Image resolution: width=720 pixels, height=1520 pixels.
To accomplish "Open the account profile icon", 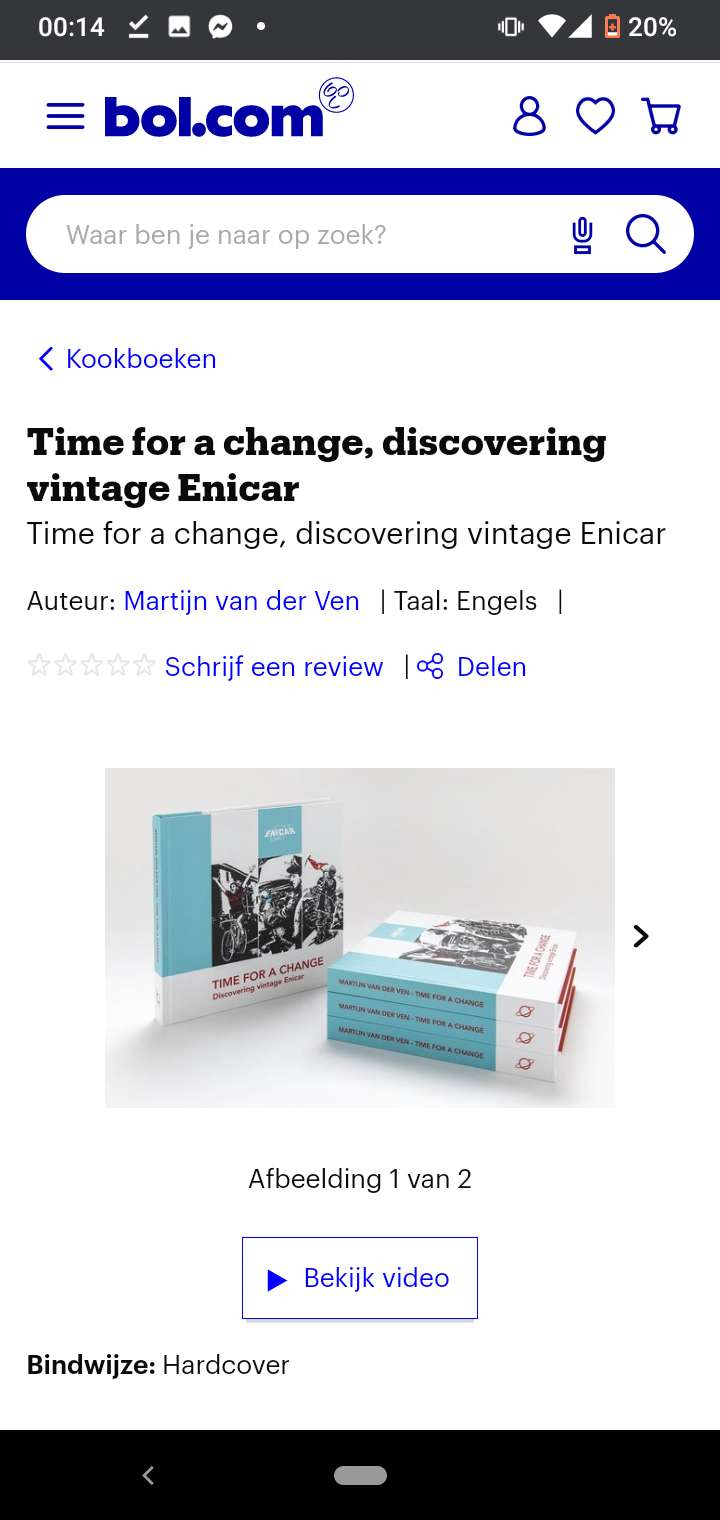I will pyautogui.click(x=529, y=116).
